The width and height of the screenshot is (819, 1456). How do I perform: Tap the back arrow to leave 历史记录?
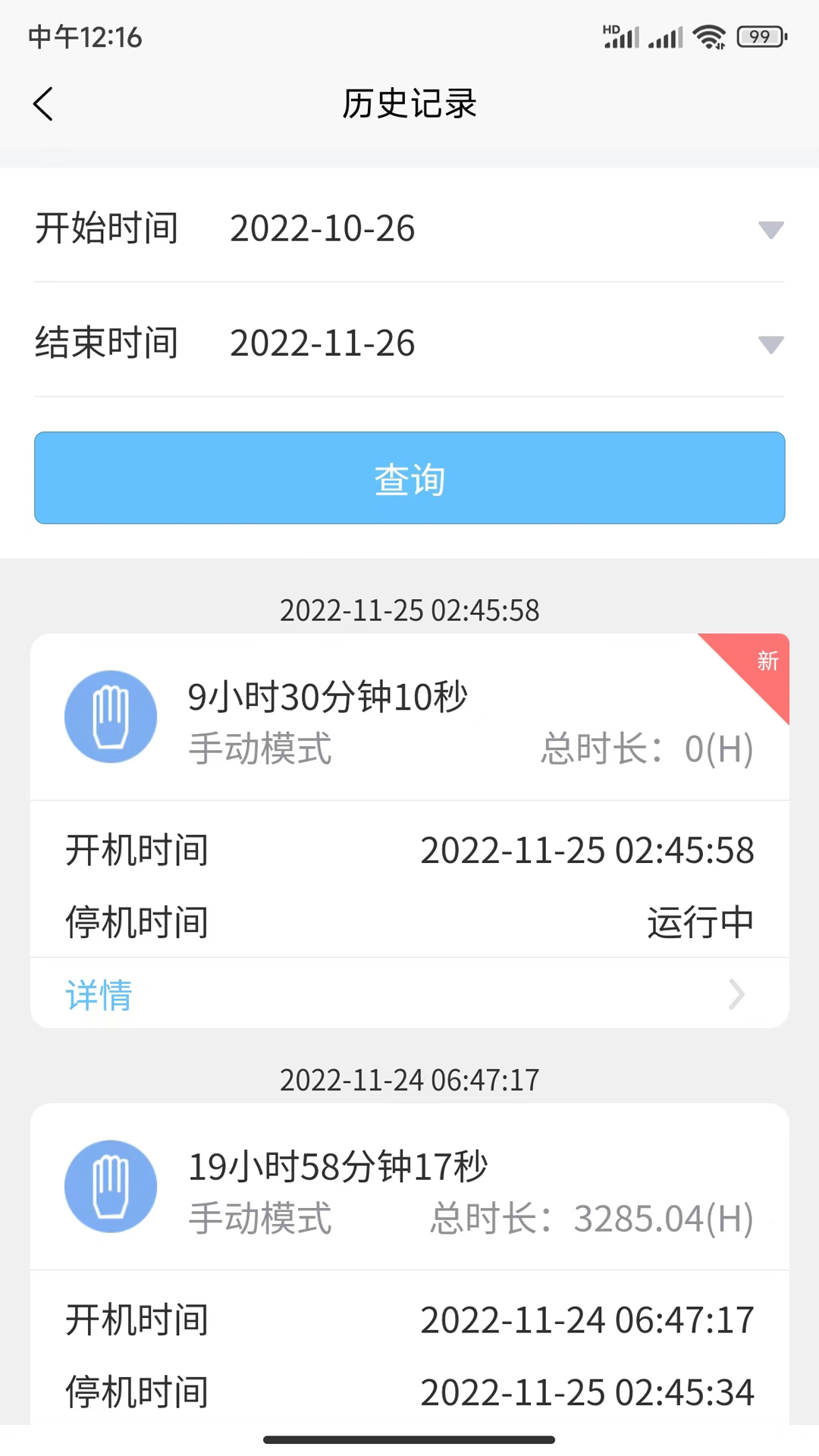pos(42,103)
